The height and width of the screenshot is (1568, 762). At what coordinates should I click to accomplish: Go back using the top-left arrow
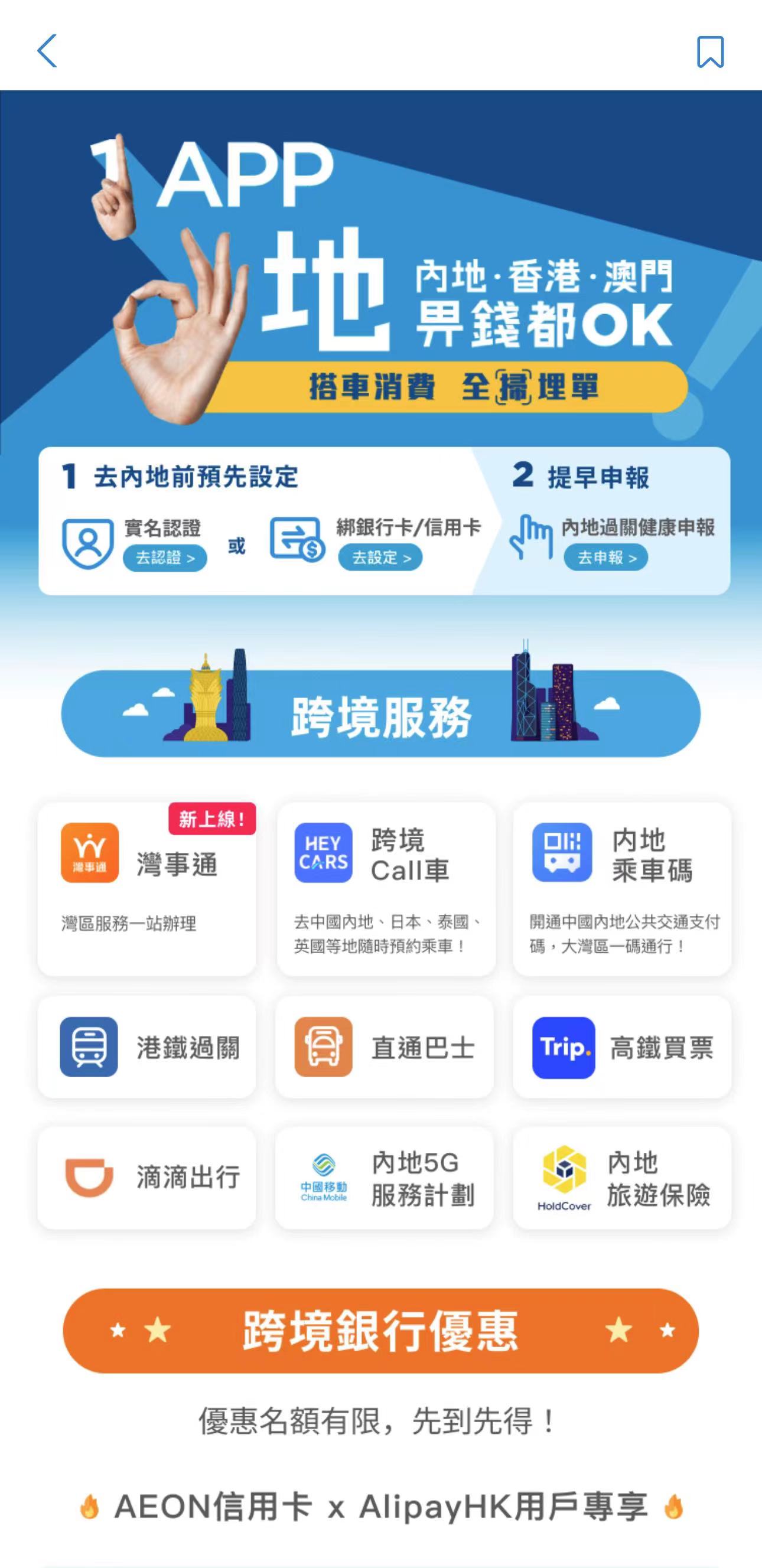pyautogui.click(x=47, y=51)
